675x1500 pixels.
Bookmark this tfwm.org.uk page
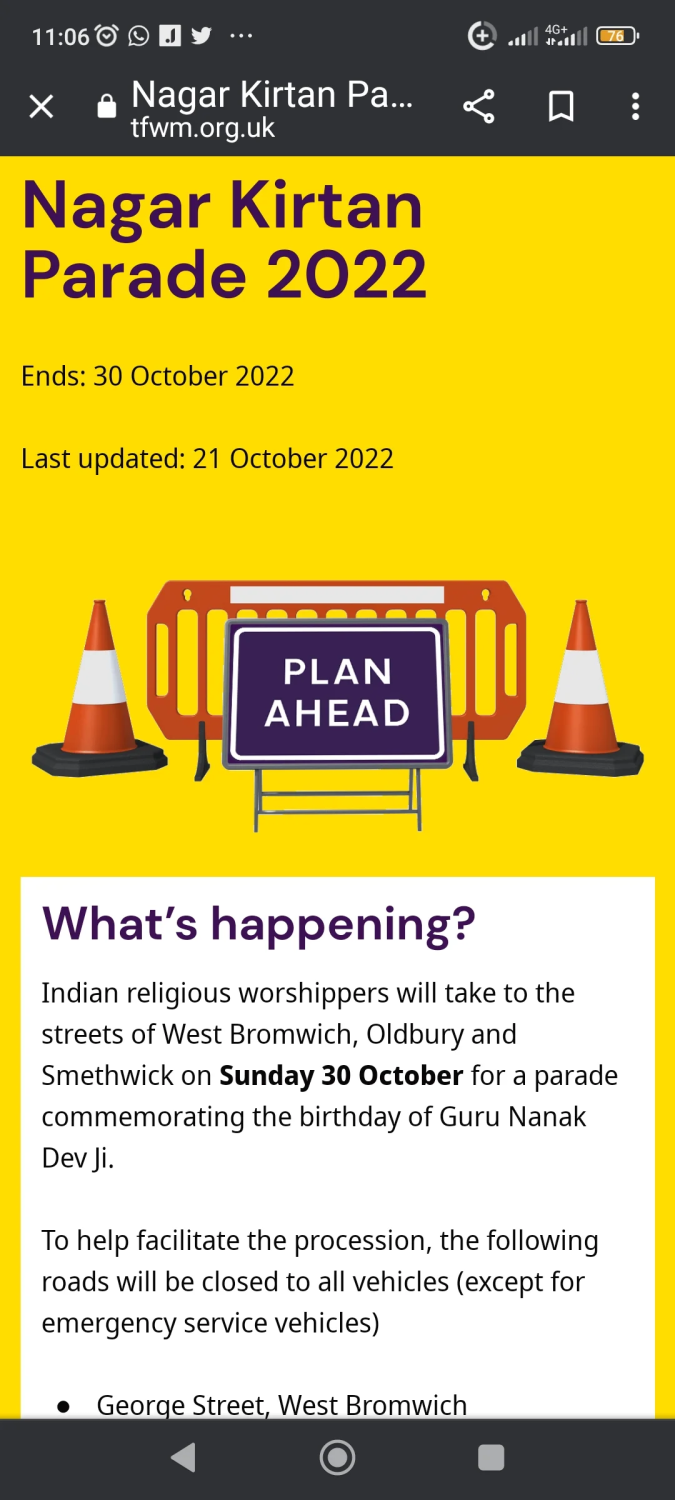(561, 107)
